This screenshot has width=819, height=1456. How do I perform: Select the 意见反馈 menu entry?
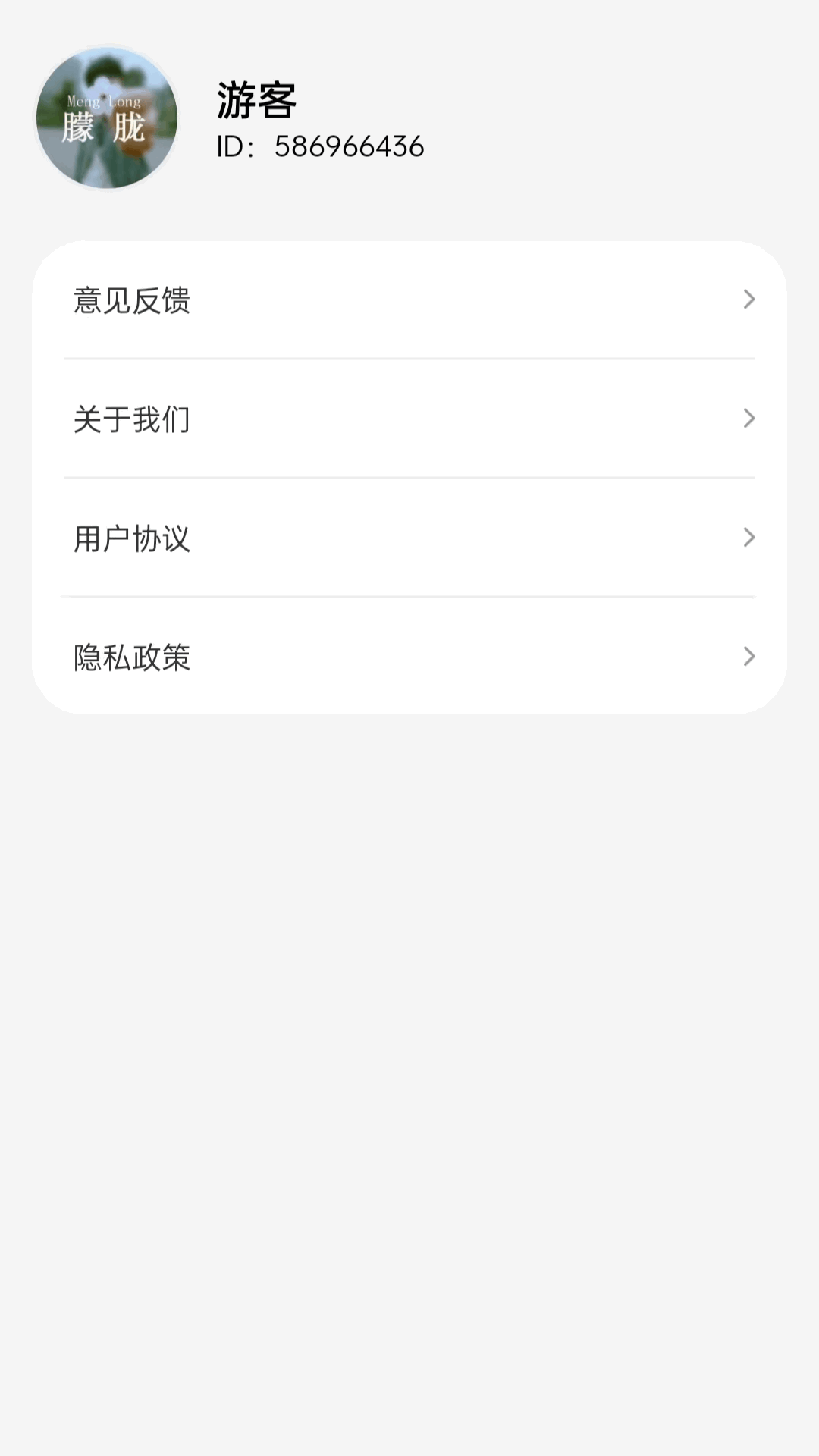(132, 301)
